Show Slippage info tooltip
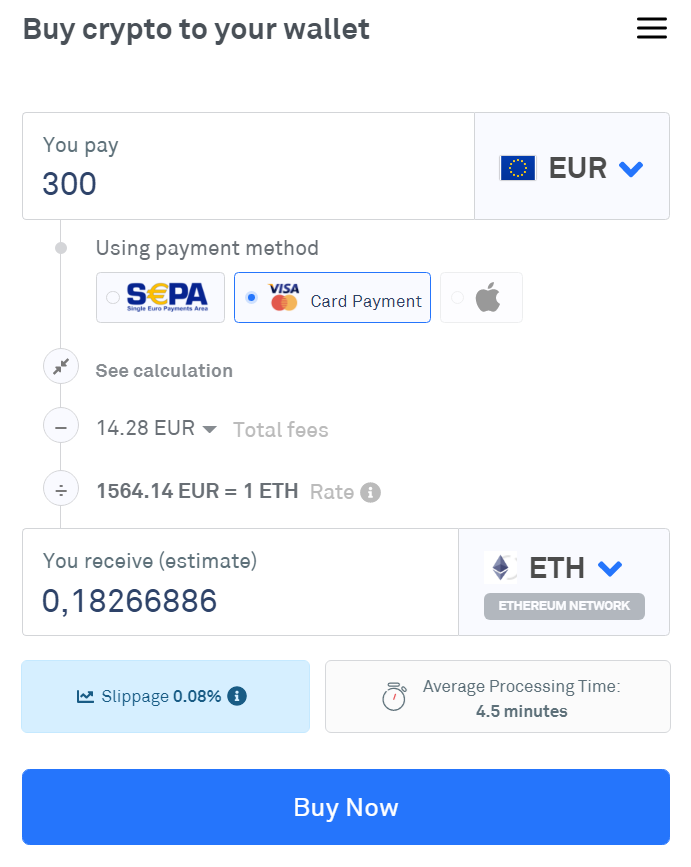 tap(237, 696)
